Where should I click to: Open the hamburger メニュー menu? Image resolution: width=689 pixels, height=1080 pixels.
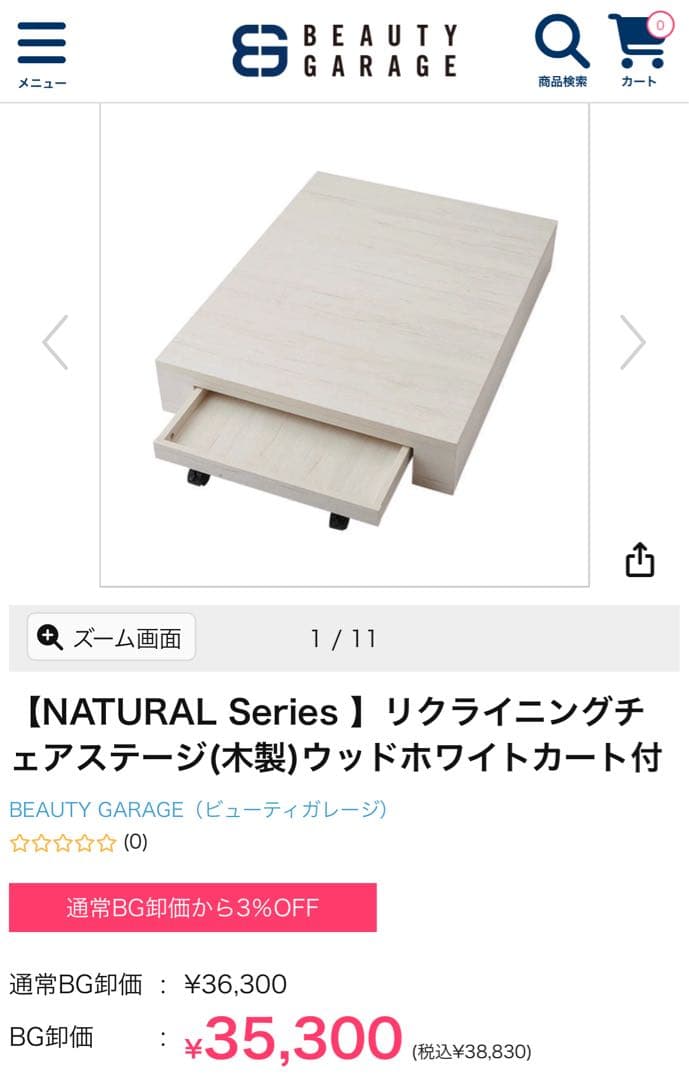[42, 52]
